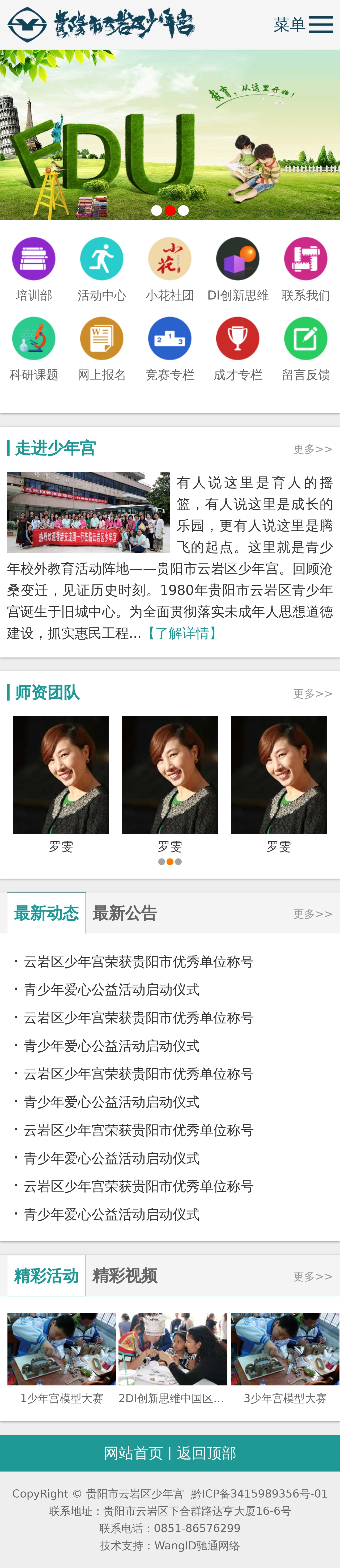Tap 返回顶部 to return to top
This screenshot has width=340, height=1568.
(206, 1453)
